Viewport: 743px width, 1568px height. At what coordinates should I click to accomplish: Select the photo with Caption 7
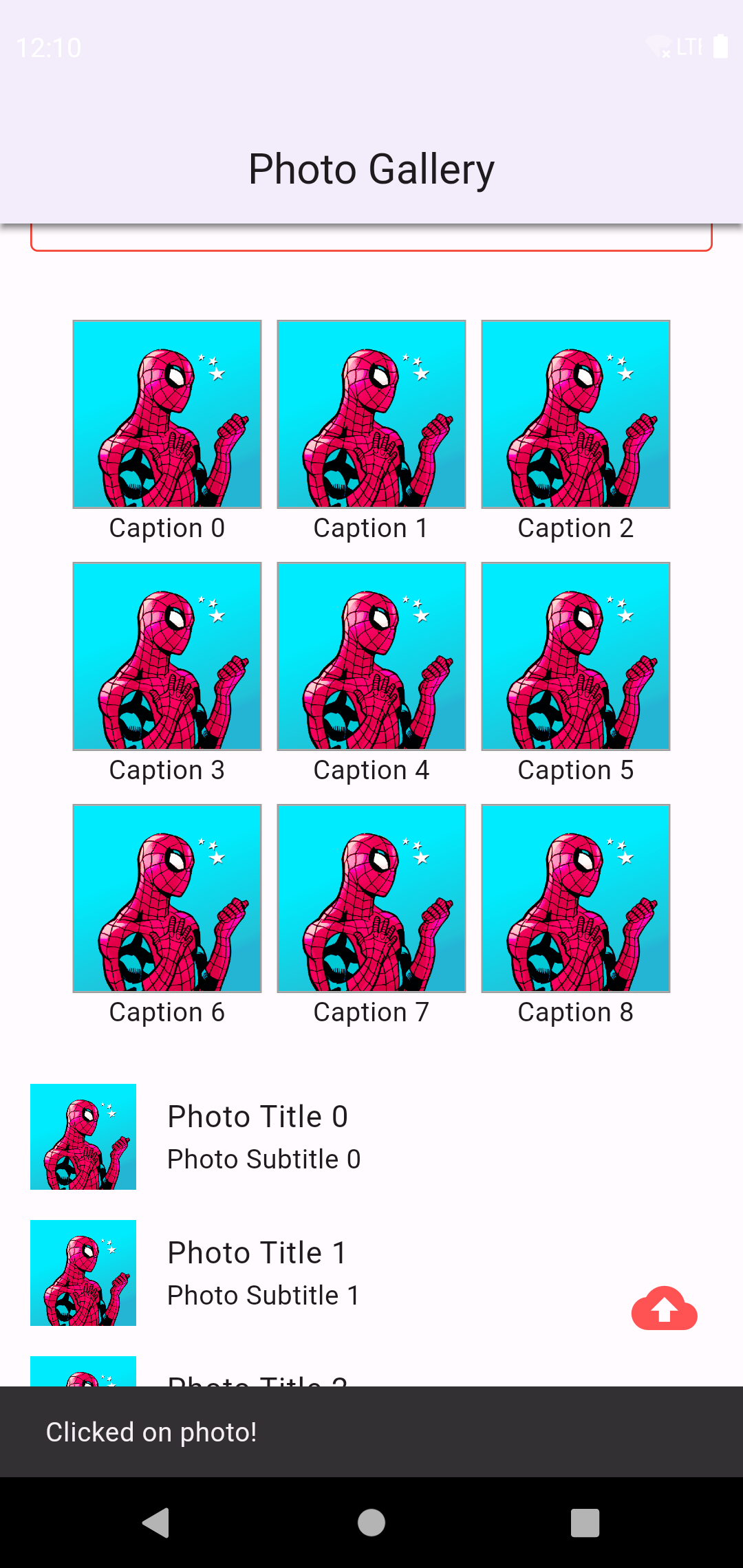tap(371, 899)
